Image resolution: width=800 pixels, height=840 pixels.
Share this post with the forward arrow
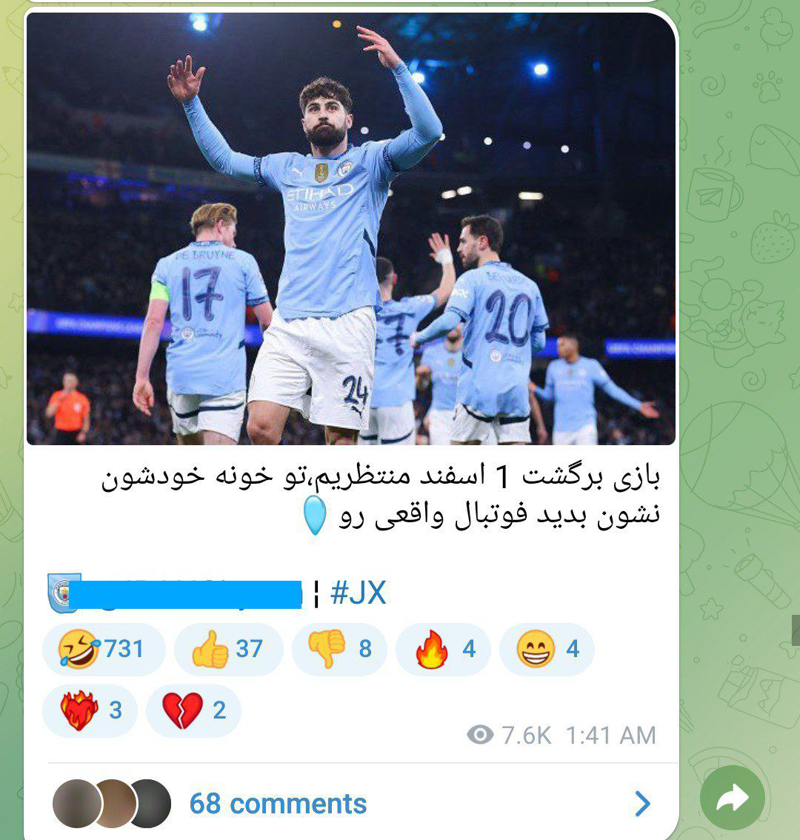732,797
